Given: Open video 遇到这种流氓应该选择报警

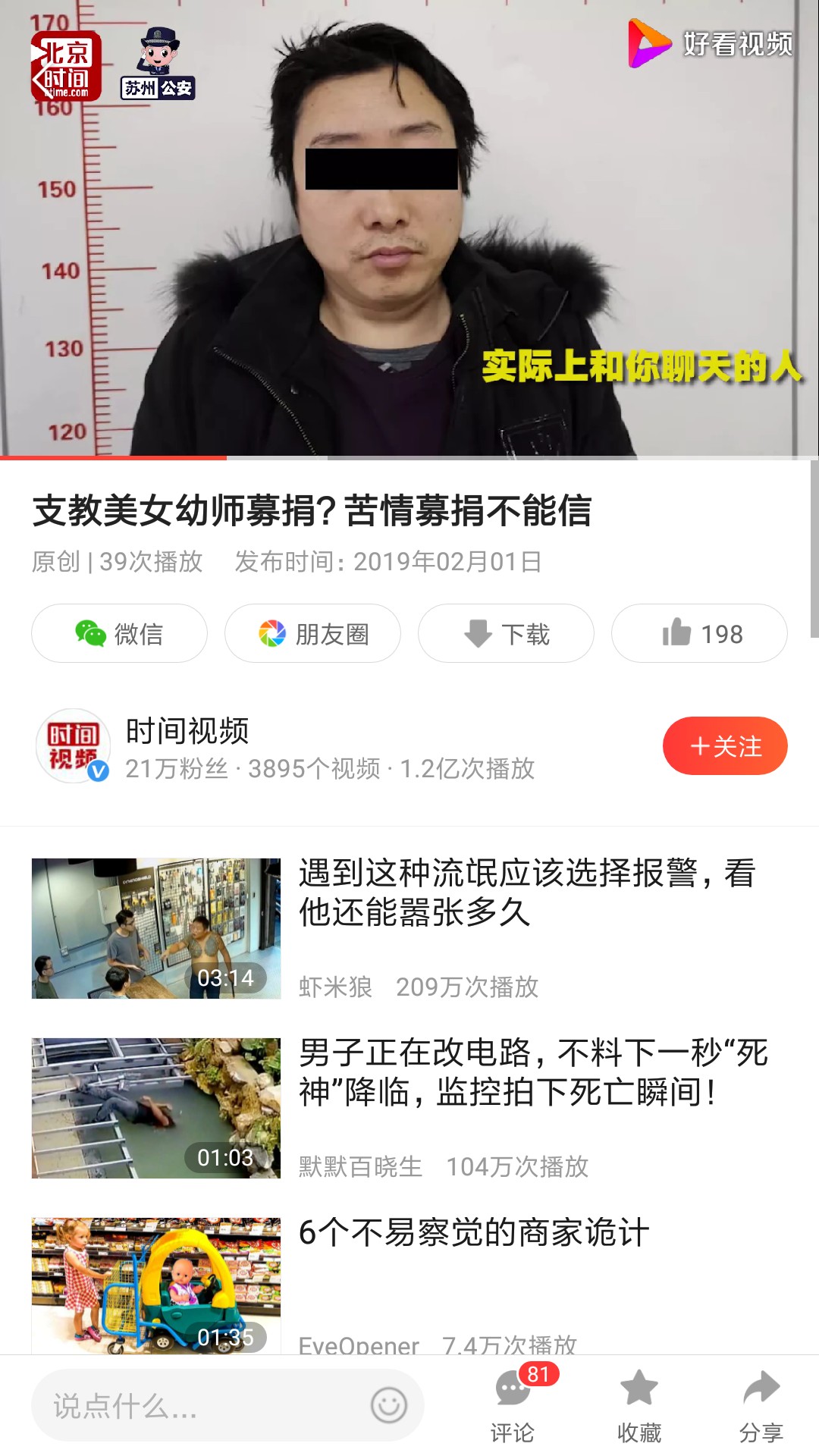Looking at the screenshot, I should pos(409,928).
